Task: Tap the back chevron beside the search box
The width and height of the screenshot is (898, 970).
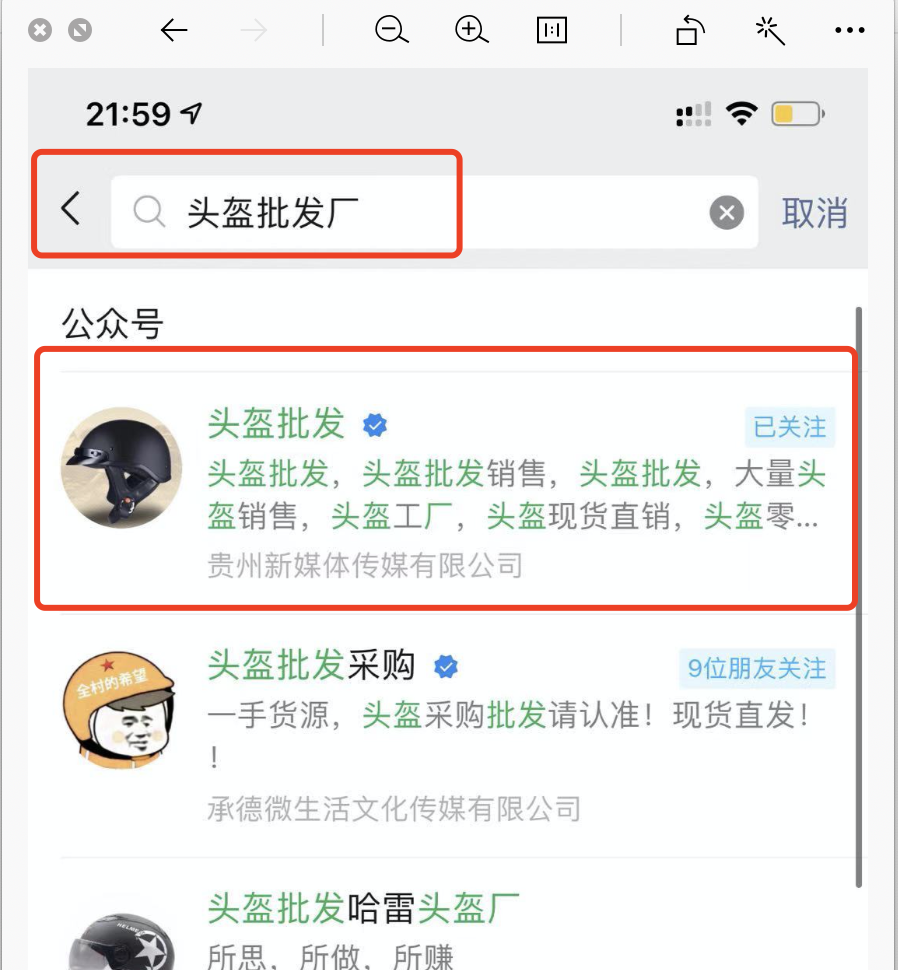Action: tap(70, 210)
